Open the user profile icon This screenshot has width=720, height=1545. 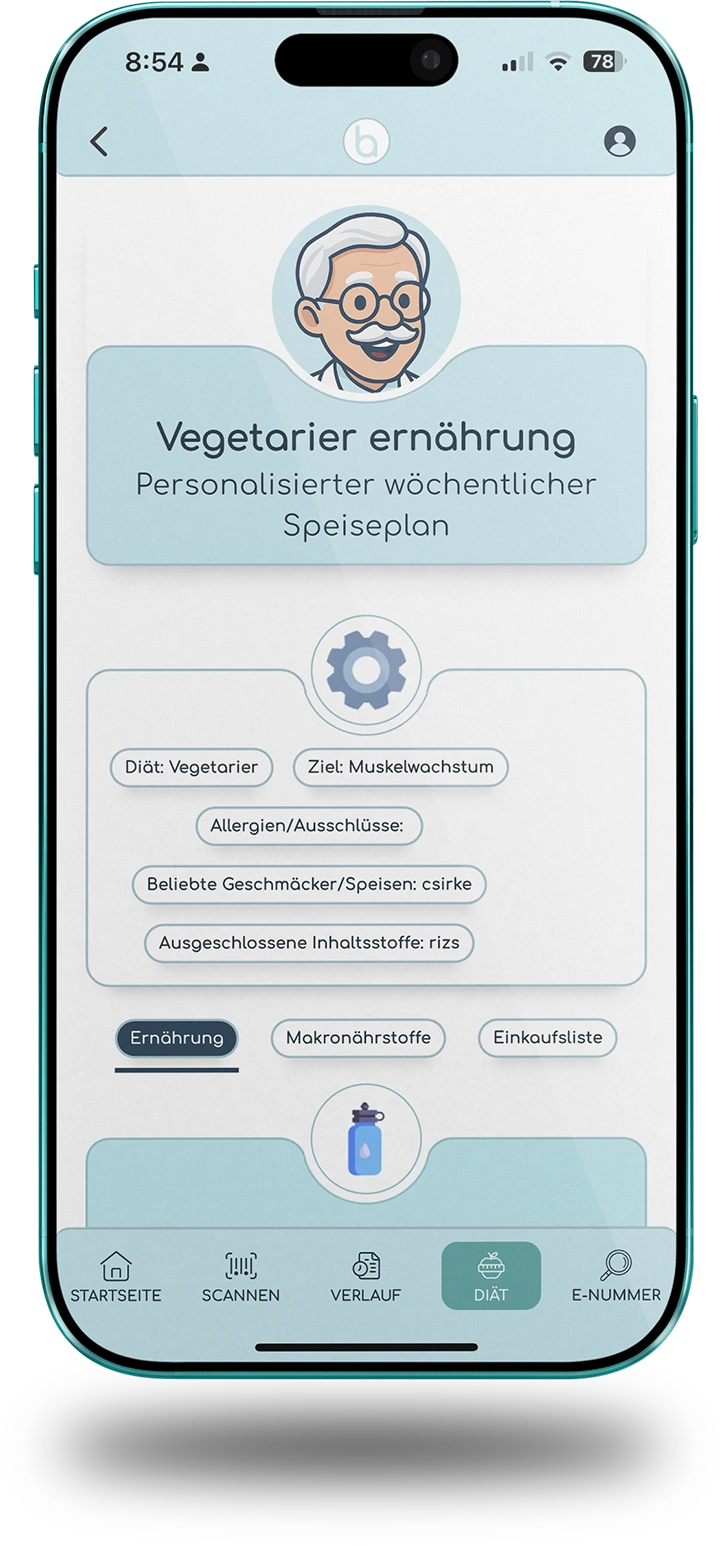click(x=620, y=141)
